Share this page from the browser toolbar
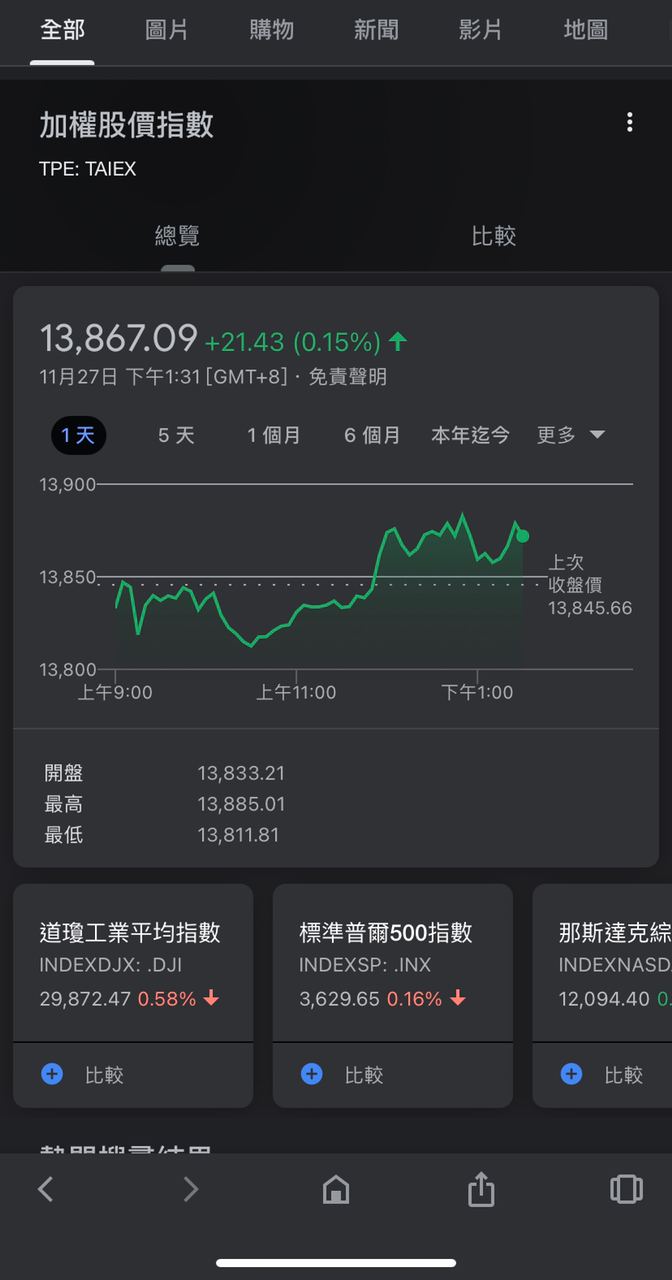 [x=481, y=1189]
